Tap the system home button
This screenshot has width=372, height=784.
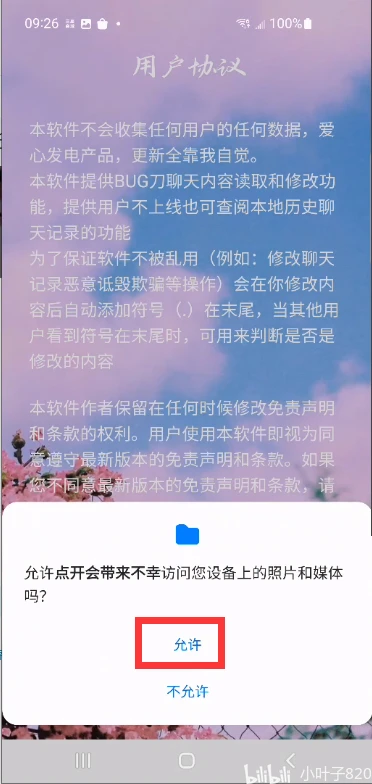tap(186, 760)
